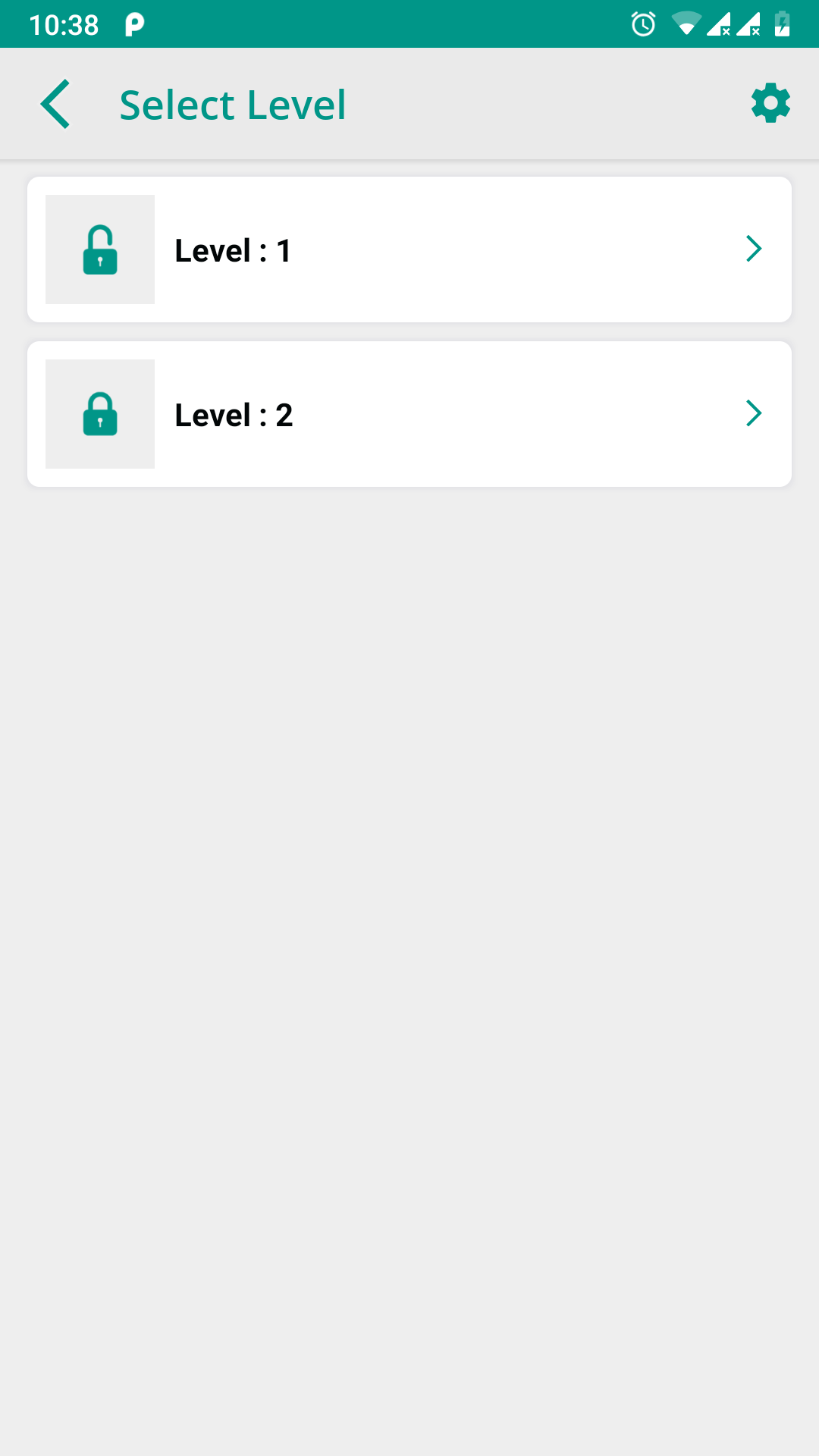Select the locked Level : 2 row
The image size is (819, 1456).
coord(409,414)
